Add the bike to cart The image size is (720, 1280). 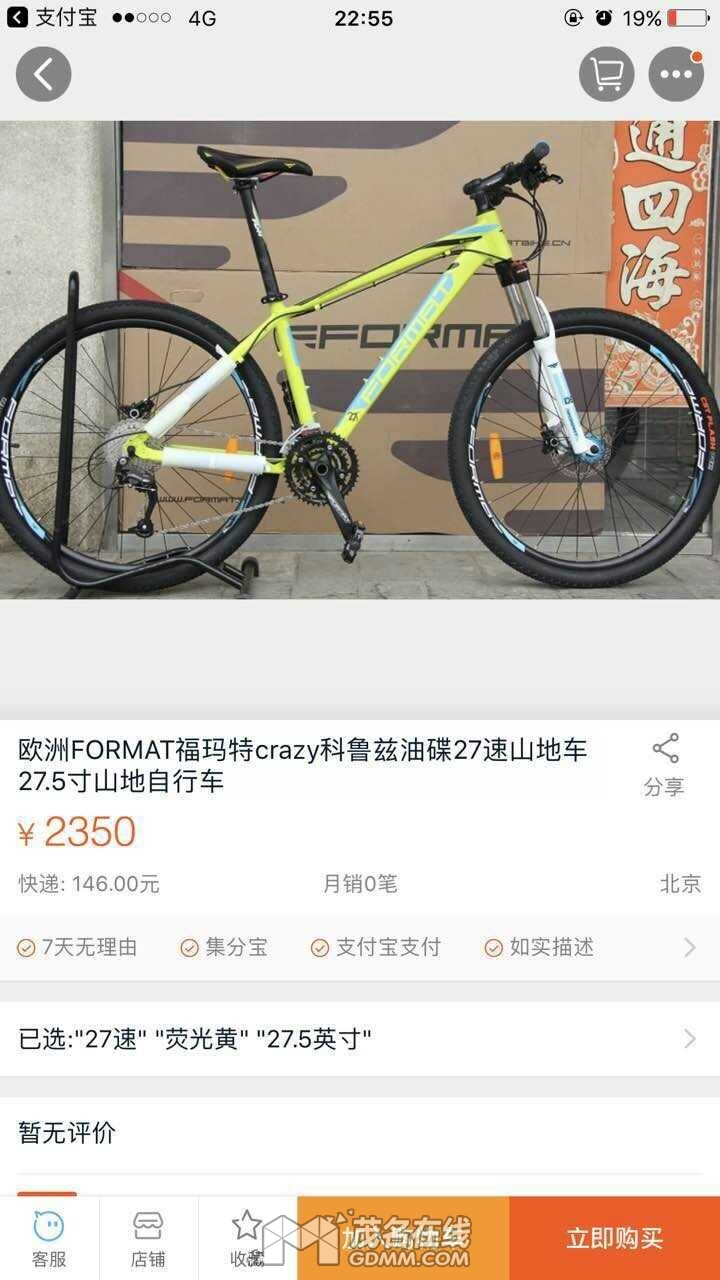click(403, 1238)
